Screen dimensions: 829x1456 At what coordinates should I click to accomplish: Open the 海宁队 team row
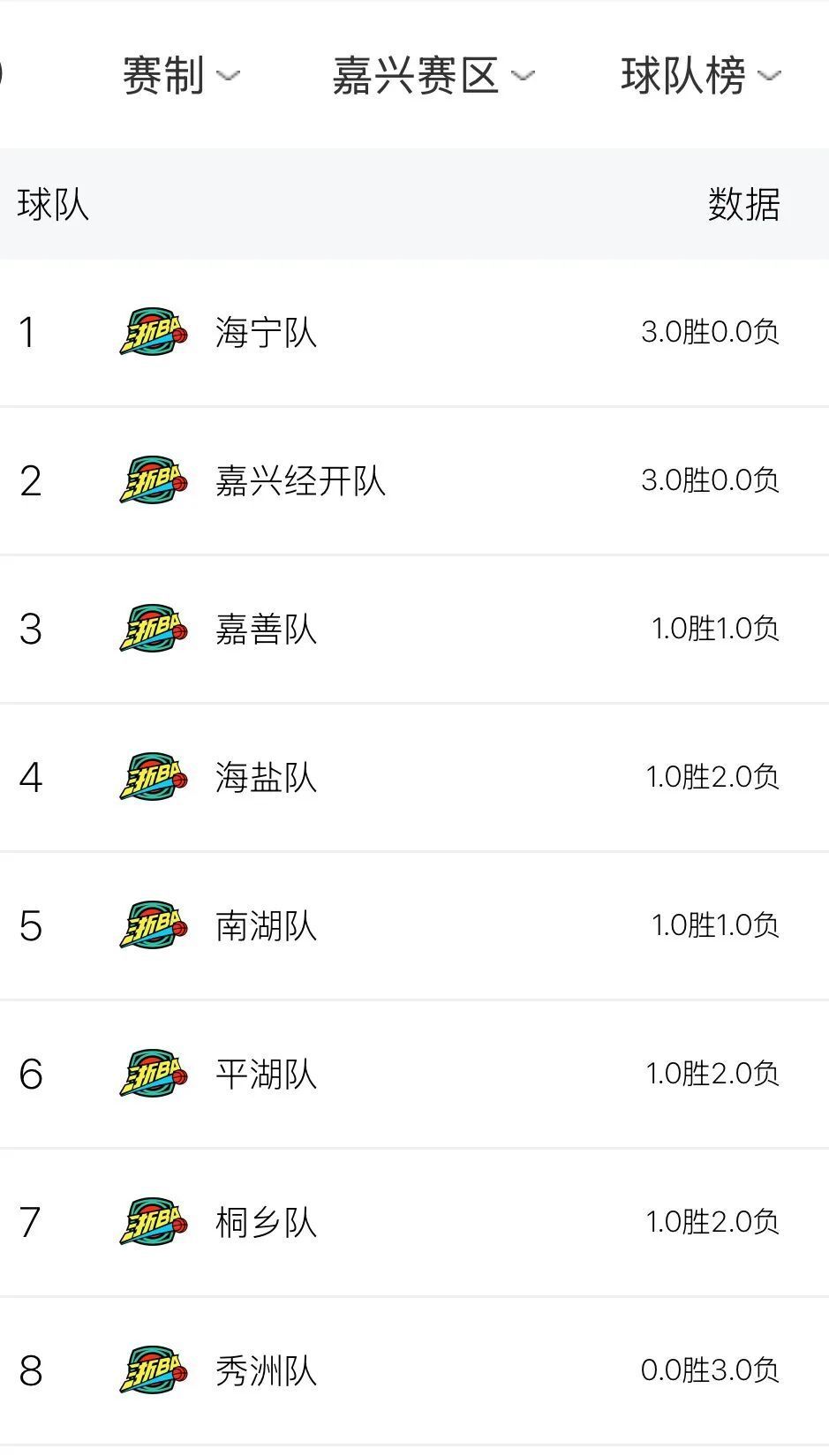click(414, 333)
